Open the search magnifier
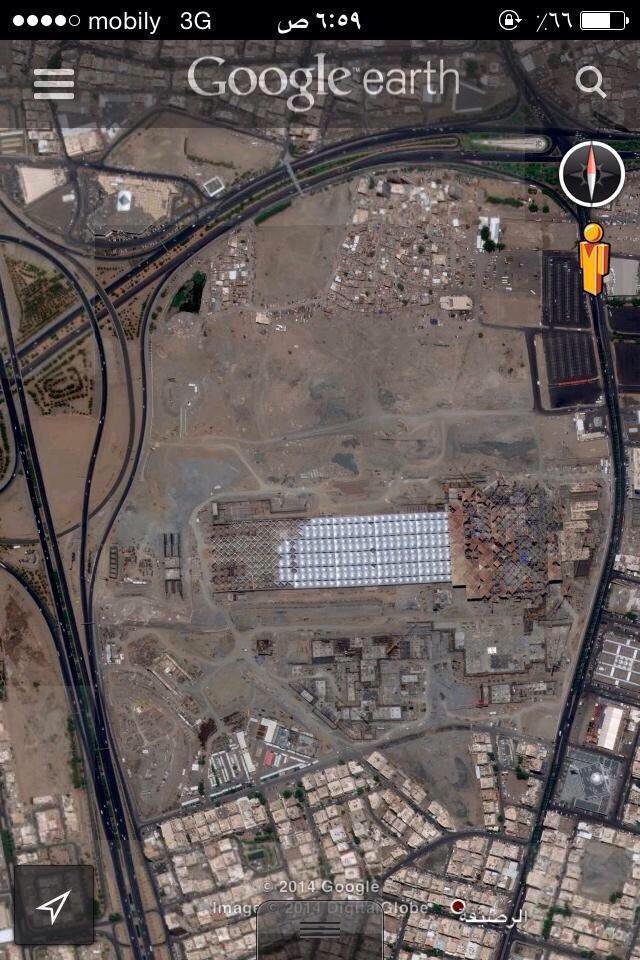This screenshot has width=640, height=960. coord(591,82)
